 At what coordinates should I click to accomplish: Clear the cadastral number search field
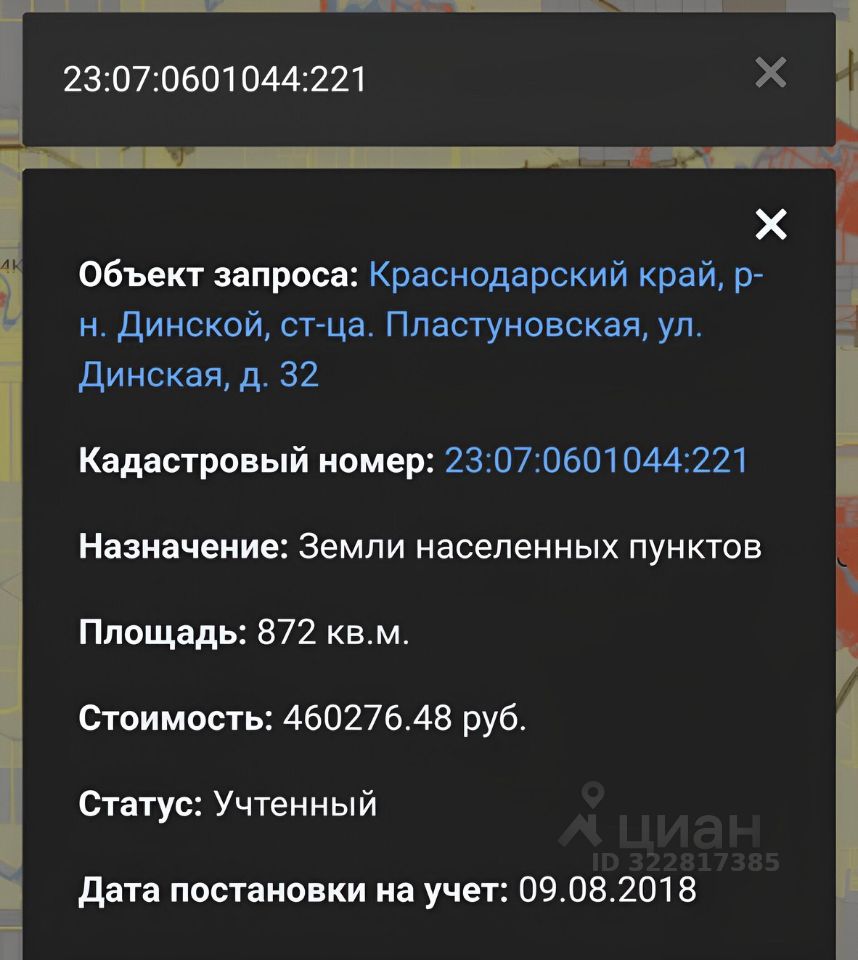pos(770,73)
